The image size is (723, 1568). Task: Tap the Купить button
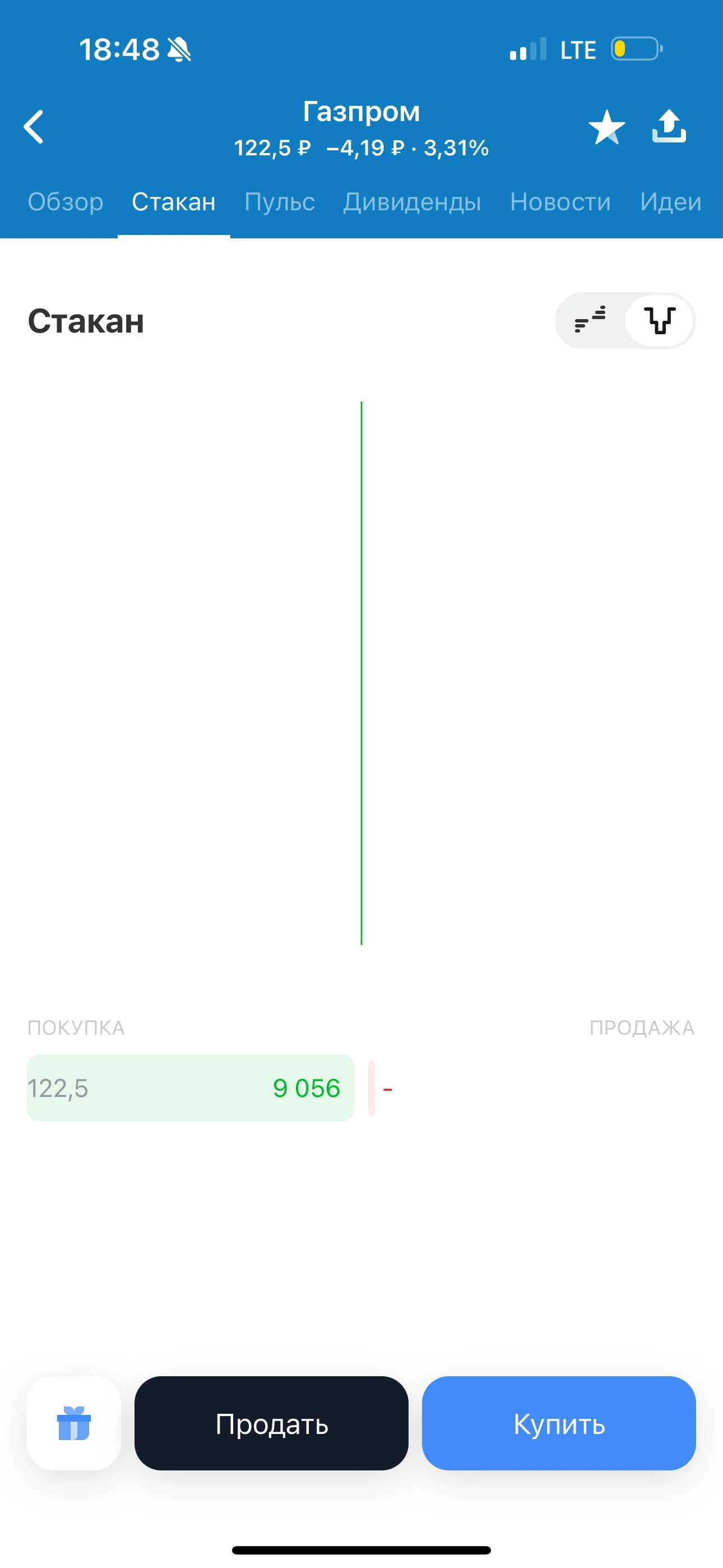click(x=559, y=1423)
